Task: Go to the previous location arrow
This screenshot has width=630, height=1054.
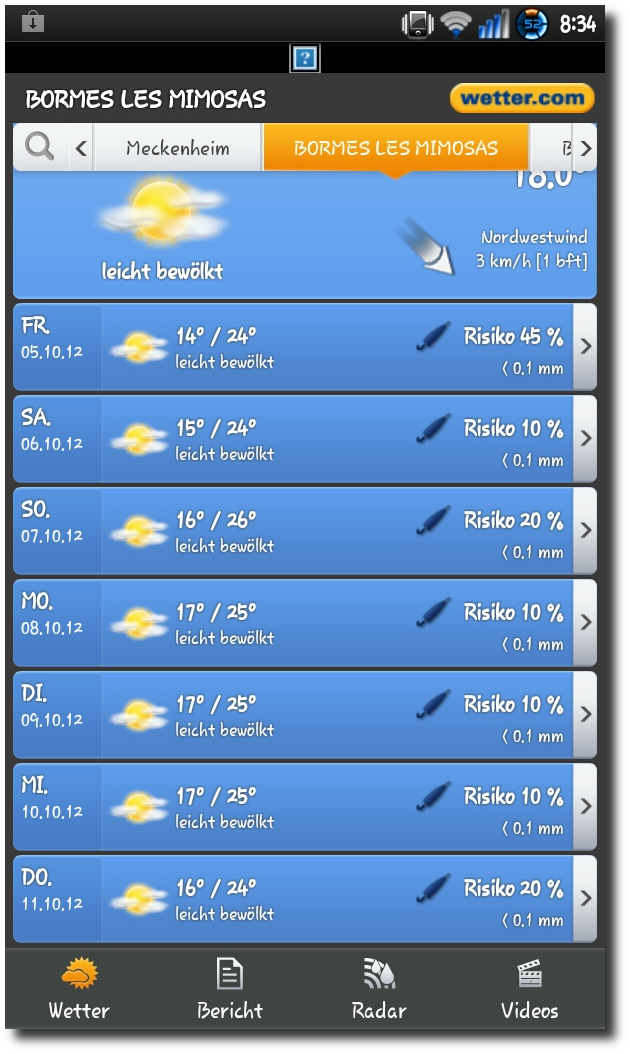Action: pyautogui.click(x=81, y=148)
